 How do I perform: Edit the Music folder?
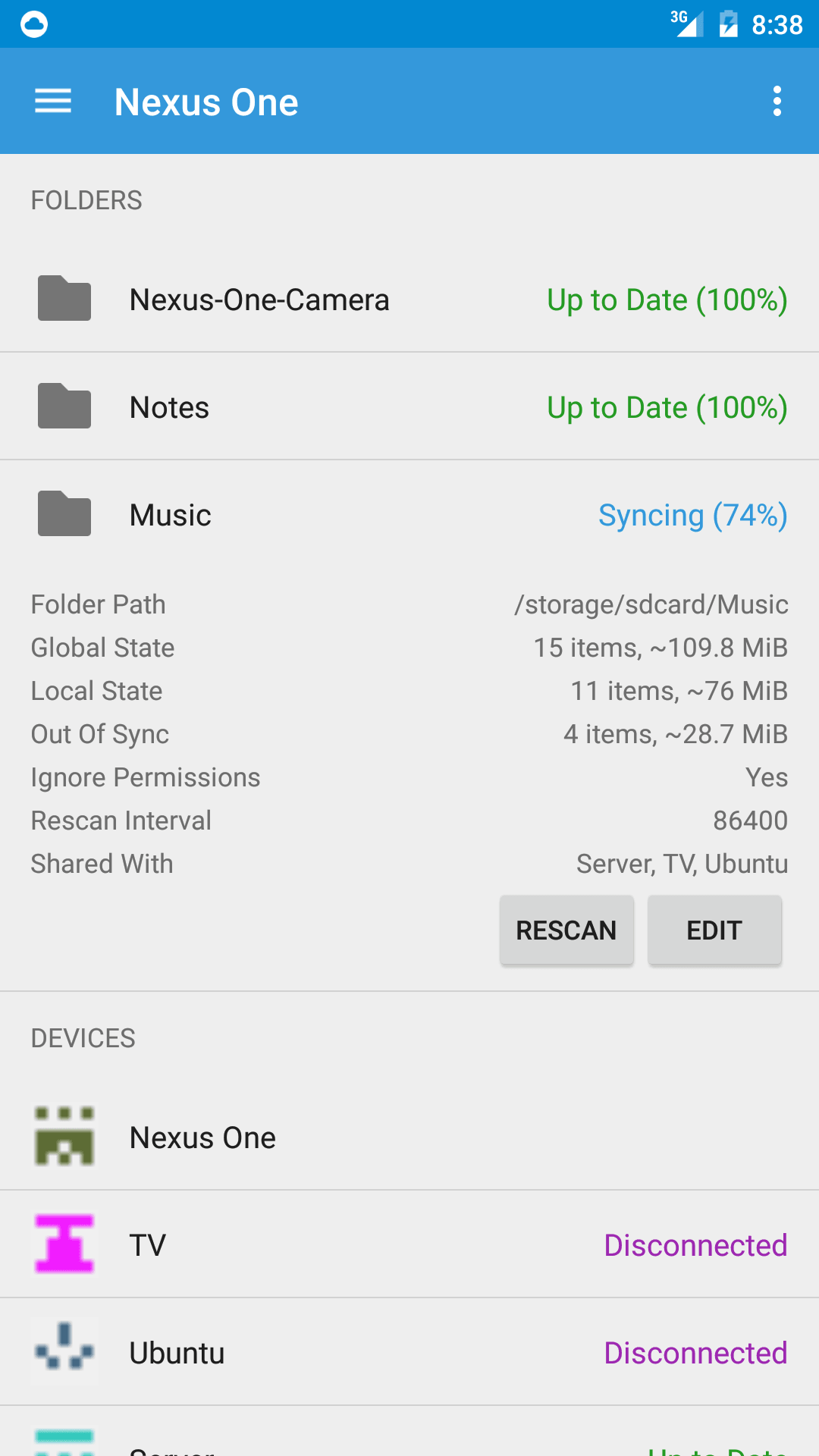tap(714, 930)
